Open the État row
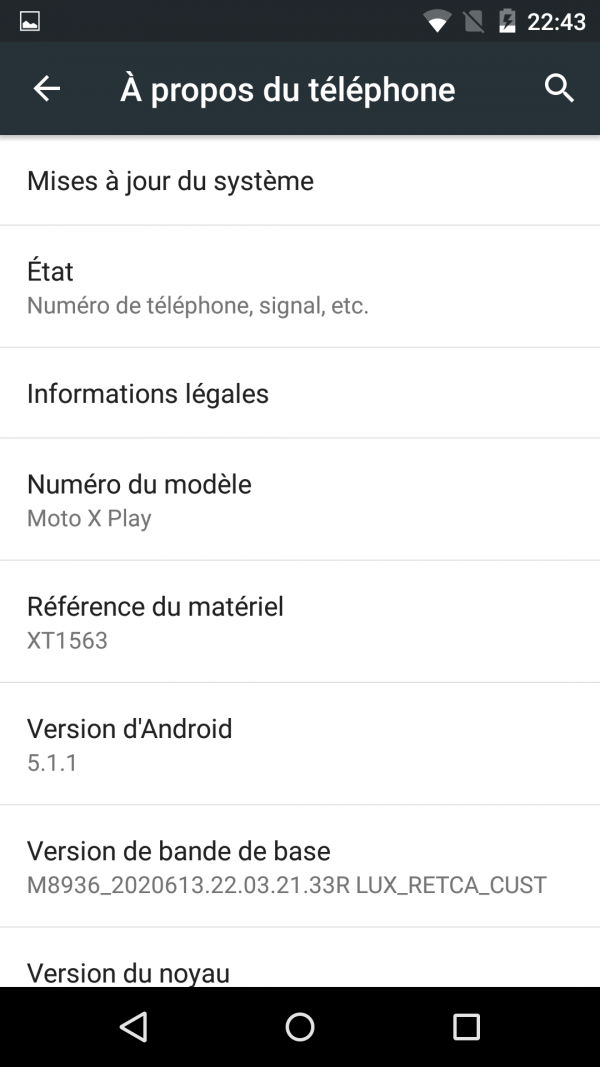The height and width of the screenshot is (1067, 600). 300,287
